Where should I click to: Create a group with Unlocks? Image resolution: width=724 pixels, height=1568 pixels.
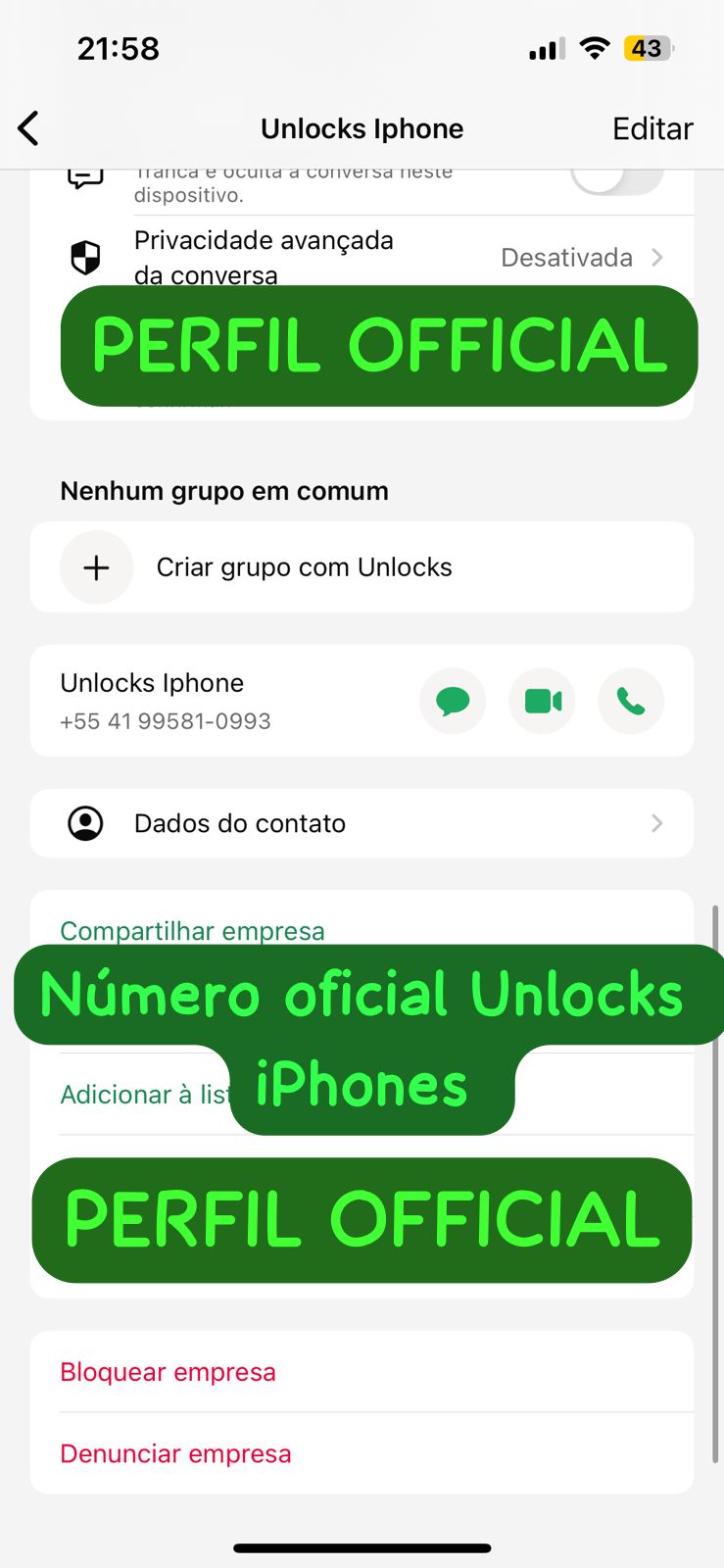pos(304,567)
